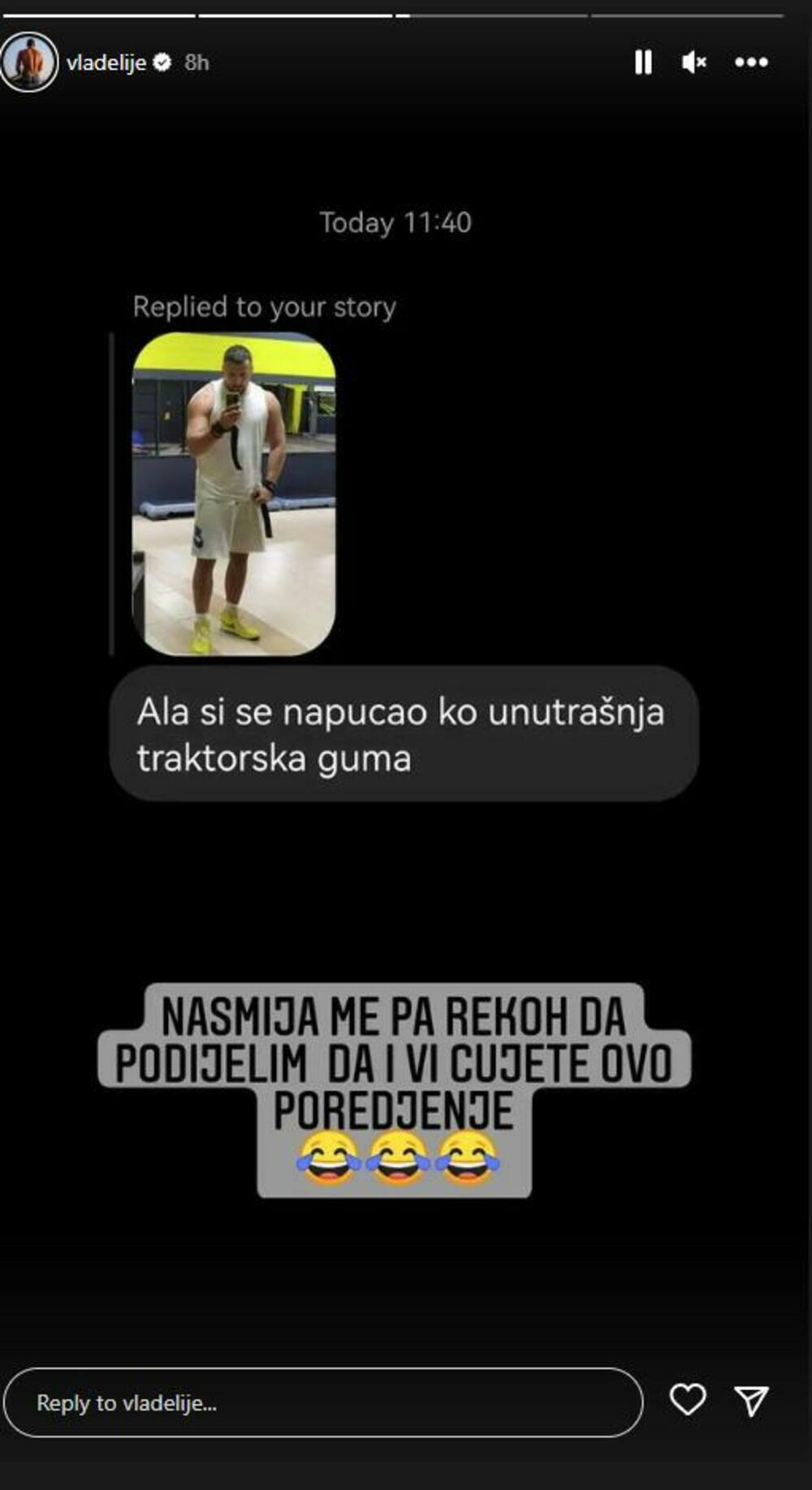Open the three-dot more options menu
The width and height of the screenshot is (812, 1490).
751,62
